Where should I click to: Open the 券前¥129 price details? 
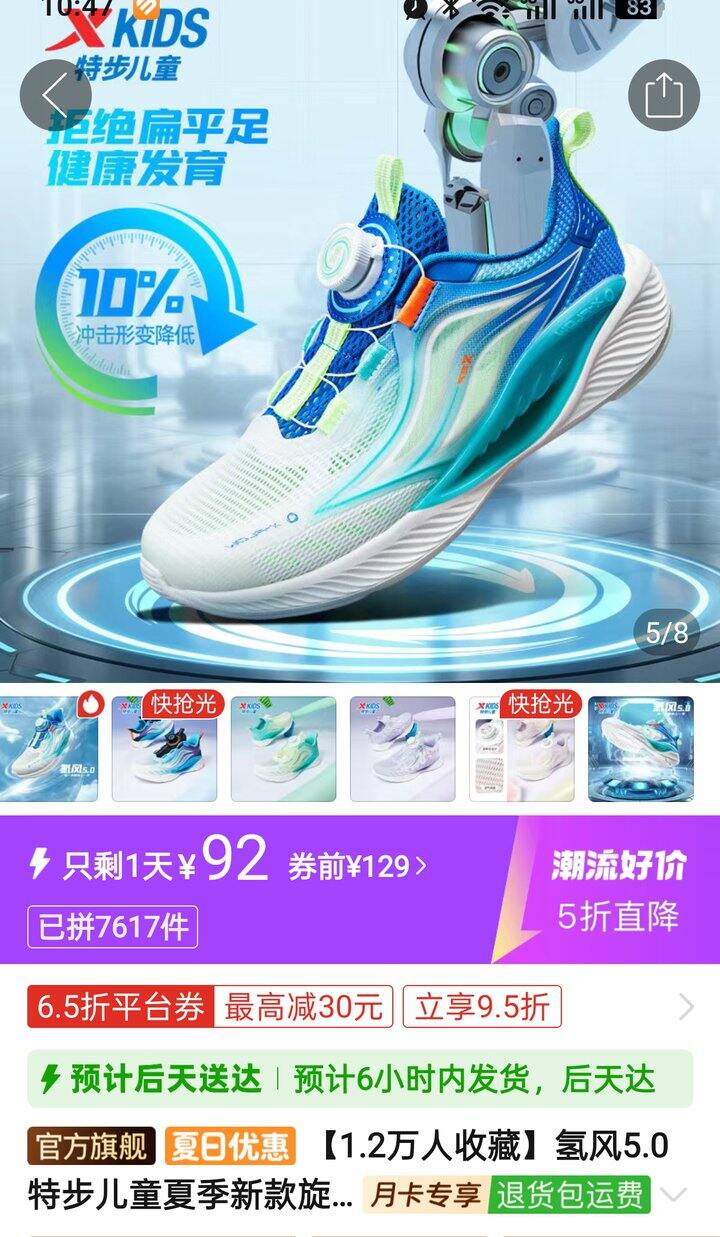pyautogui.click(x=358, y=866)
